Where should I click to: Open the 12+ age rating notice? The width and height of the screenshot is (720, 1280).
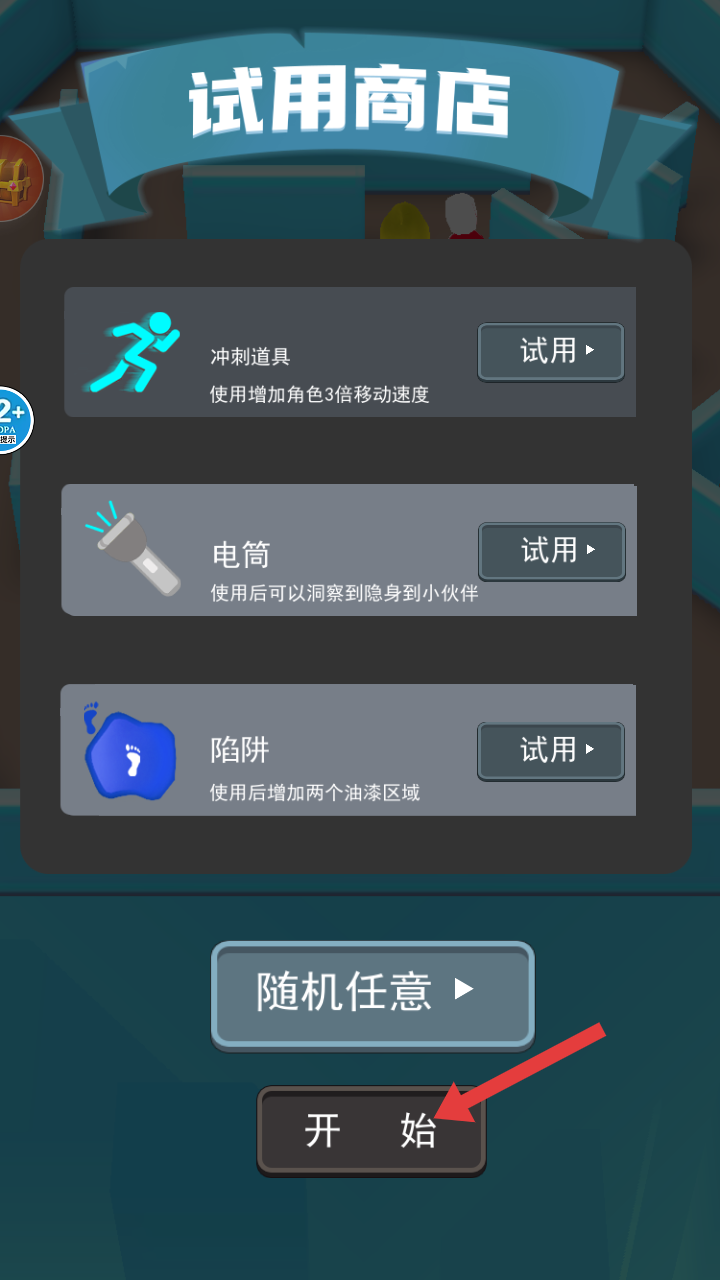[x=12, y=420]
